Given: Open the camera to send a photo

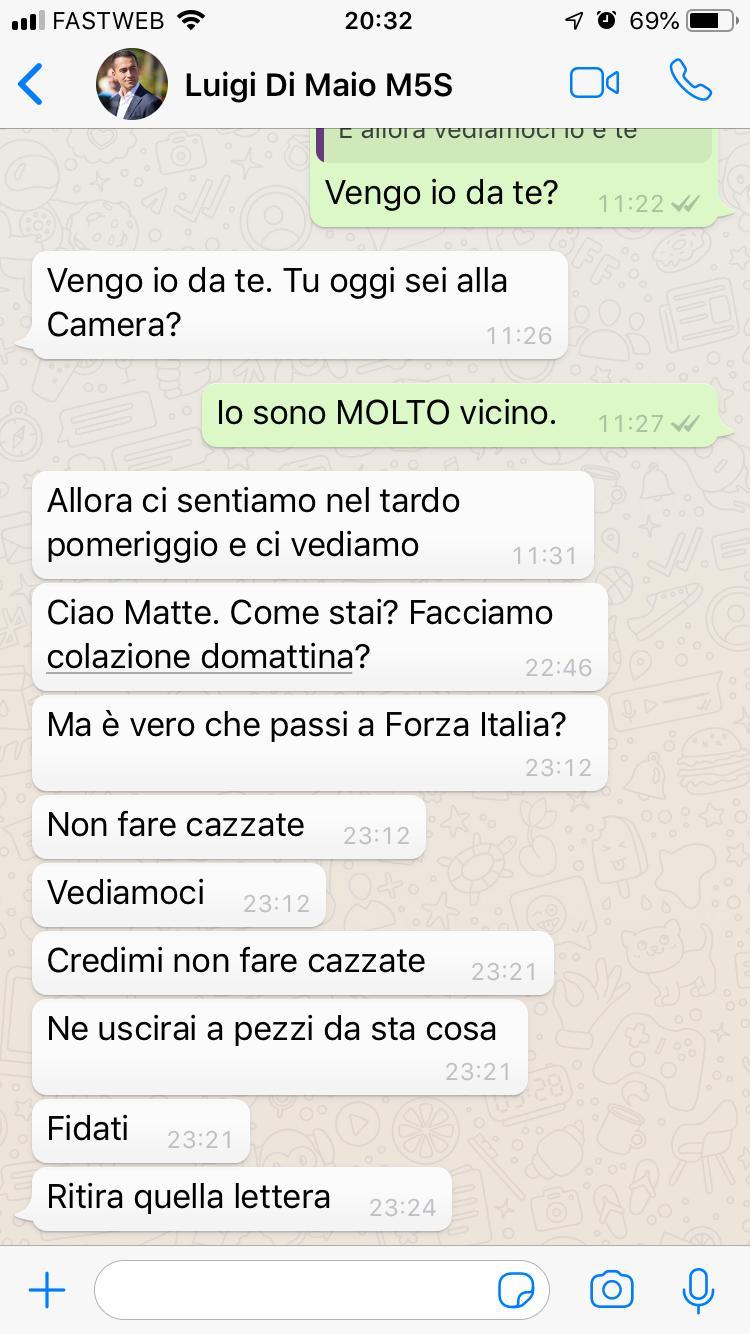Looking at the screenshot, I should coord(611,1290).
